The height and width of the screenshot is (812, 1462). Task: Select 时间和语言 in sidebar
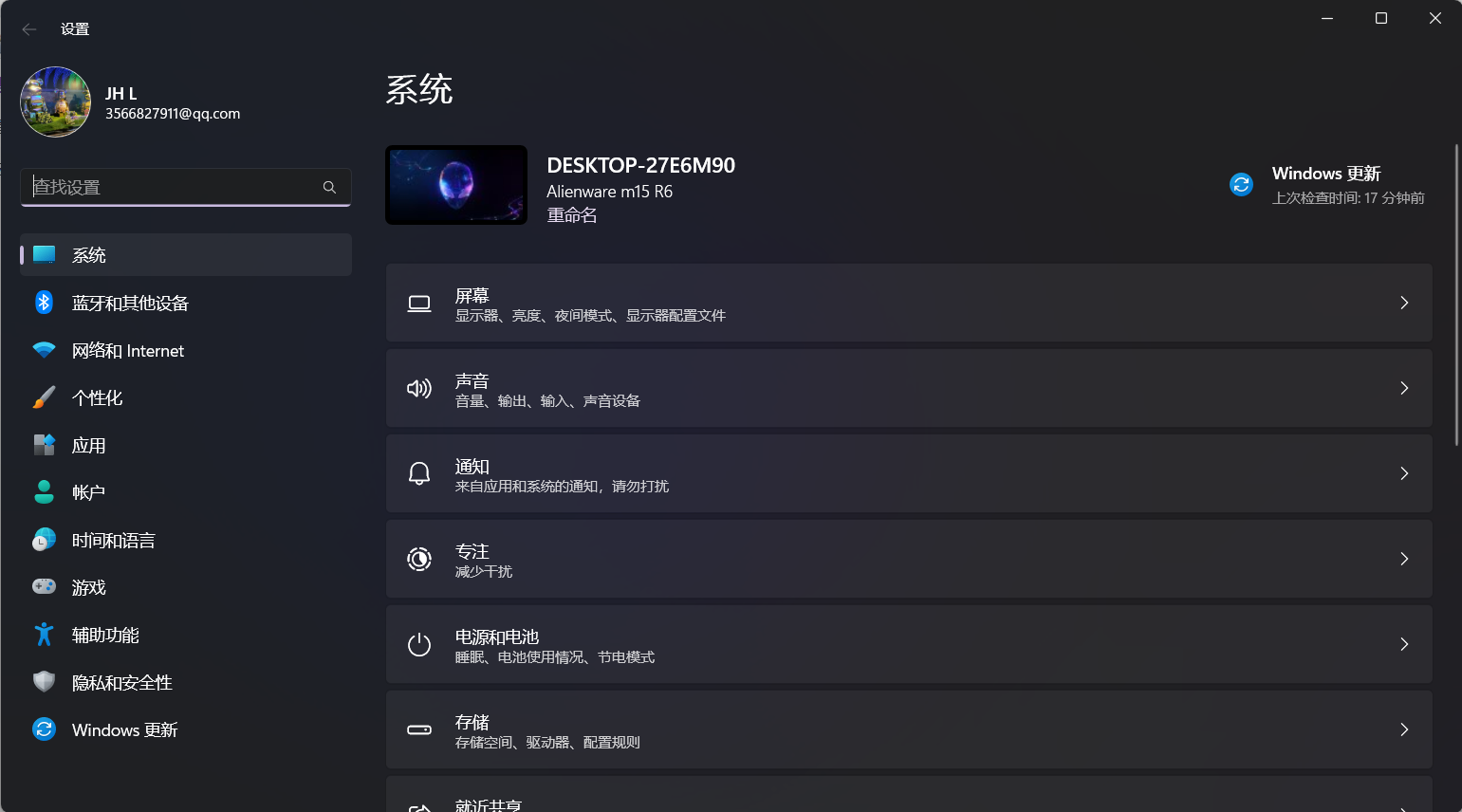(113, 541)
